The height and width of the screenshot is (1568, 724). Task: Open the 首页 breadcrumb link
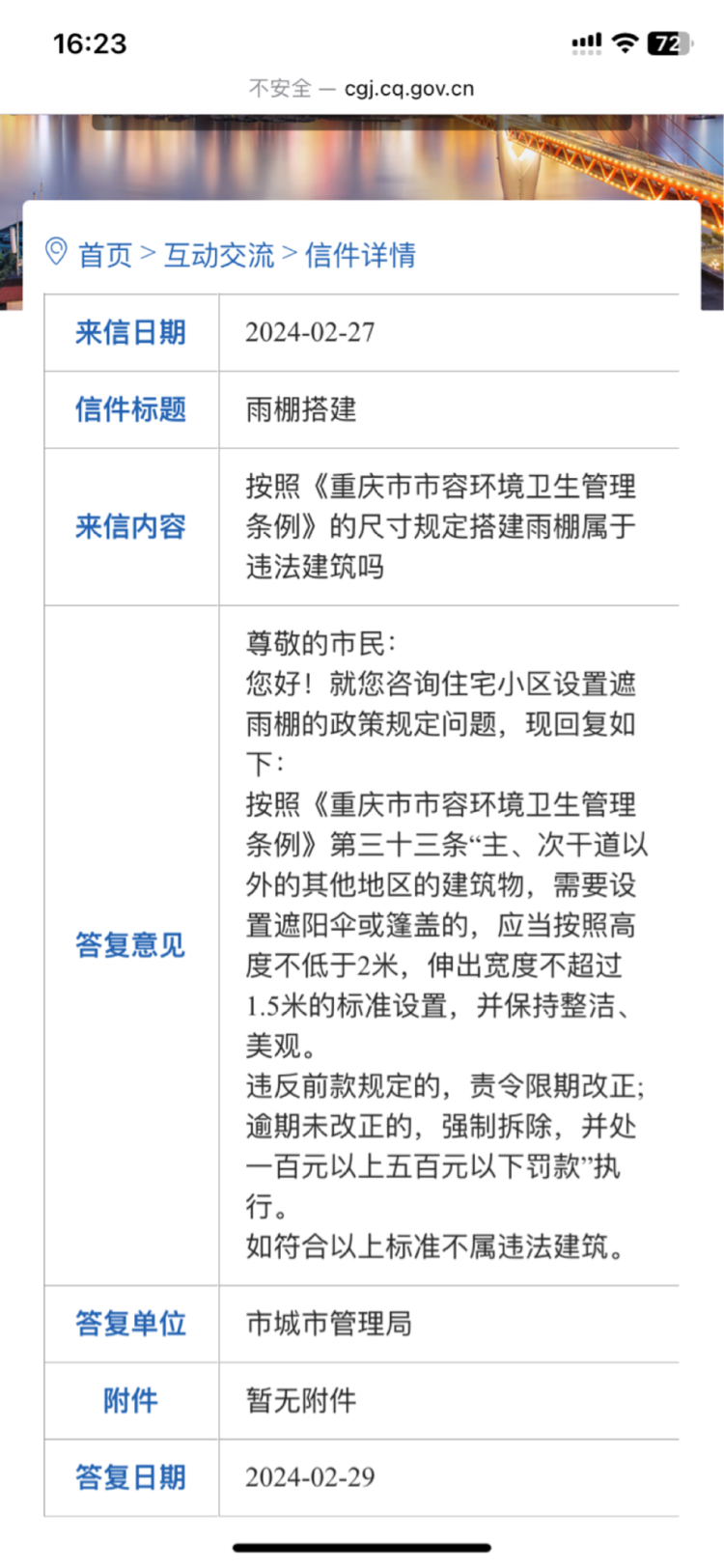coord(104,255)
